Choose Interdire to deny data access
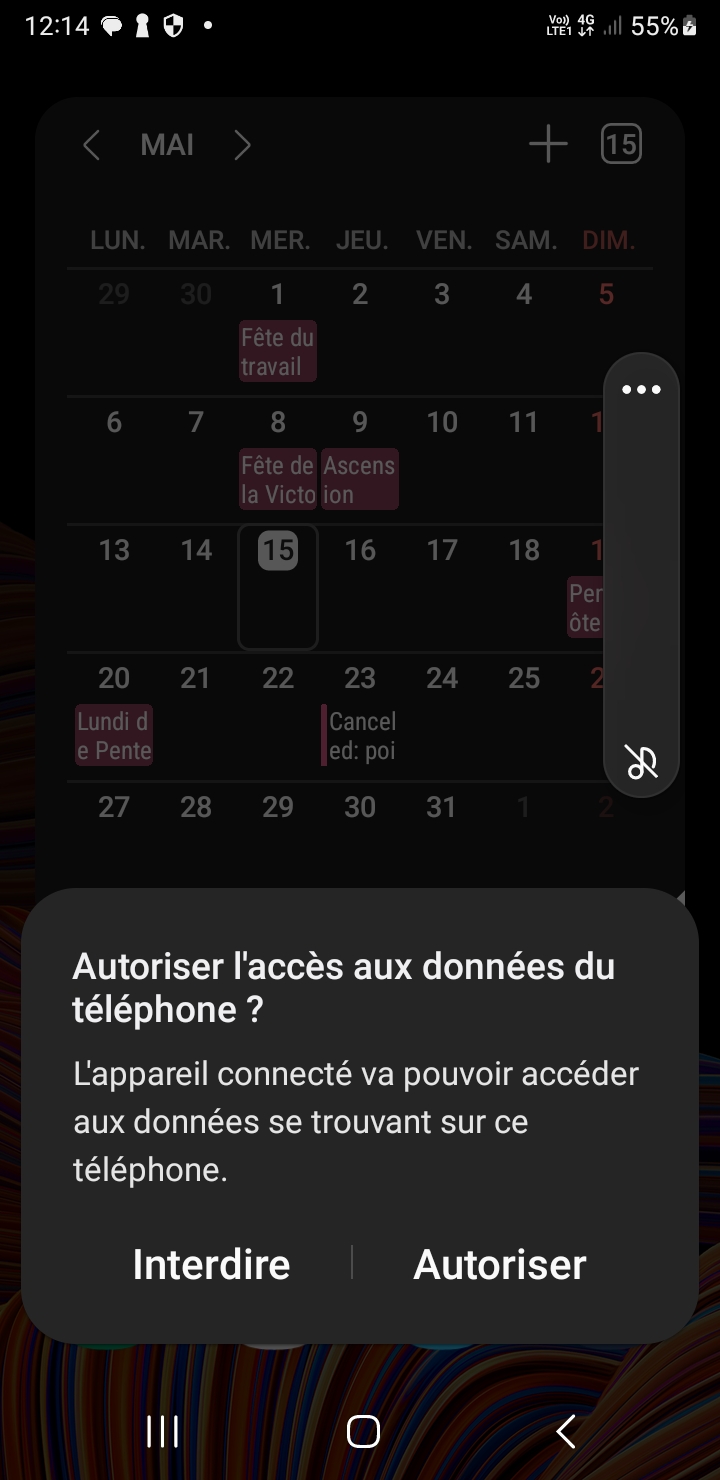Image resolution: width=720 pixels, height=1480 pixels. point(211,1264)
